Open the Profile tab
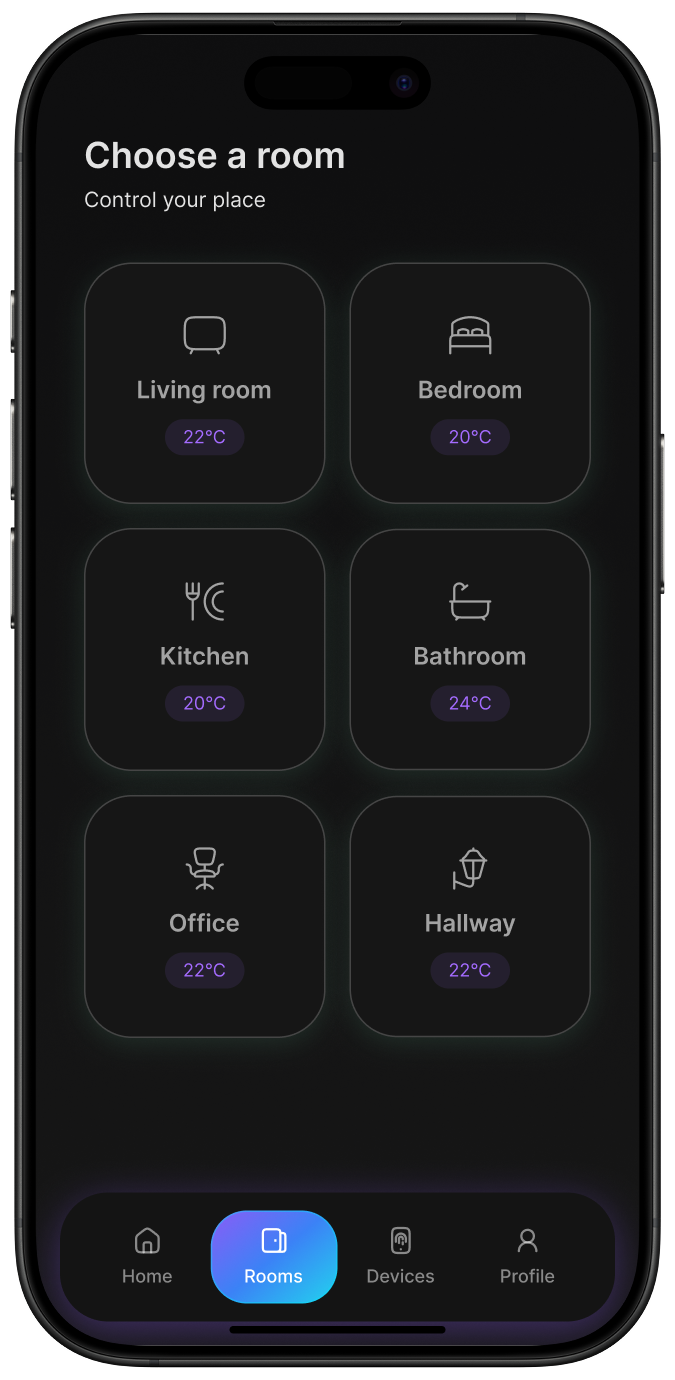675x1380 pixels. click(x=527, y=1256)
